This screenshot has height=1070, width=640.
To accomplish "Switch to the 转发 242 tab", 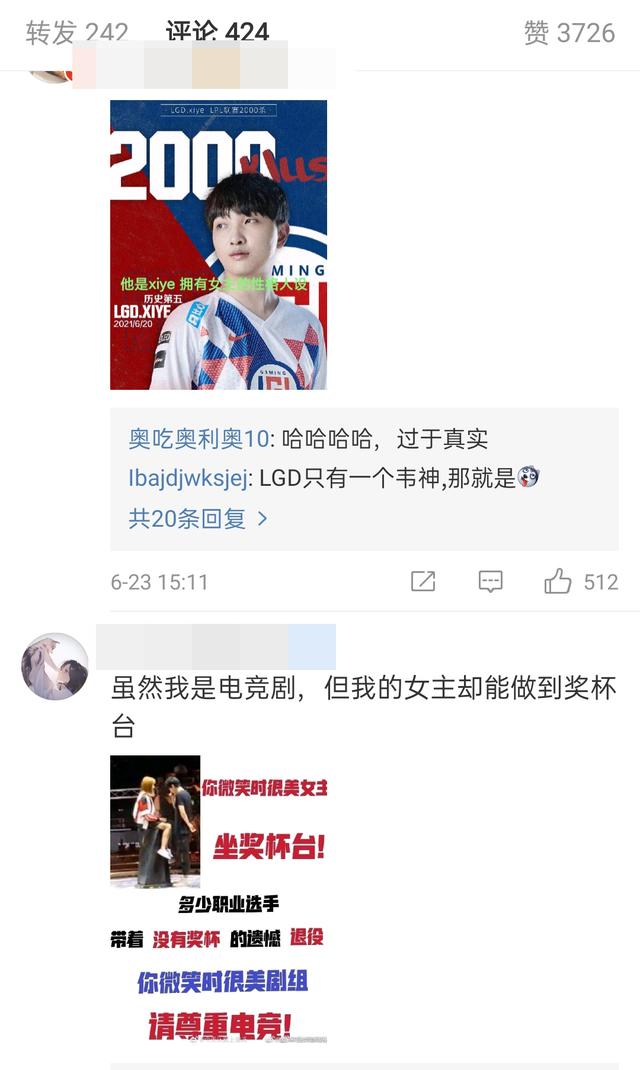I will [76, 32].
